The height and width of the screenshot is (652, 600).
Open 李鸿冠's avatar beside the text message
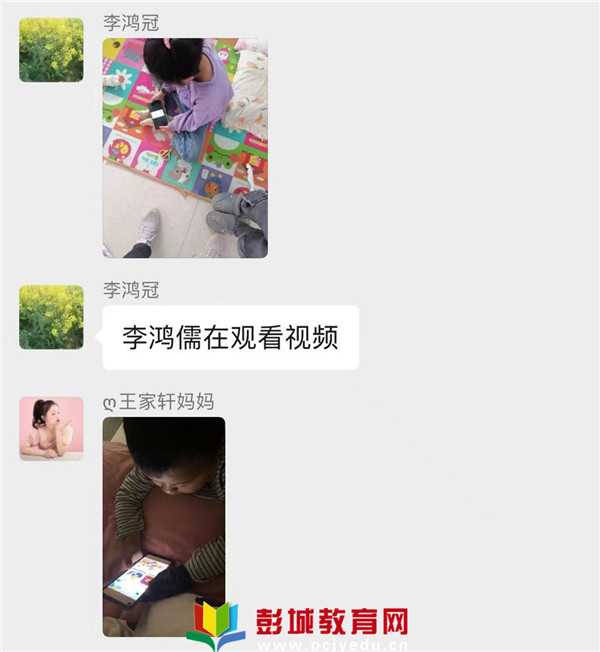click(51, 317)
